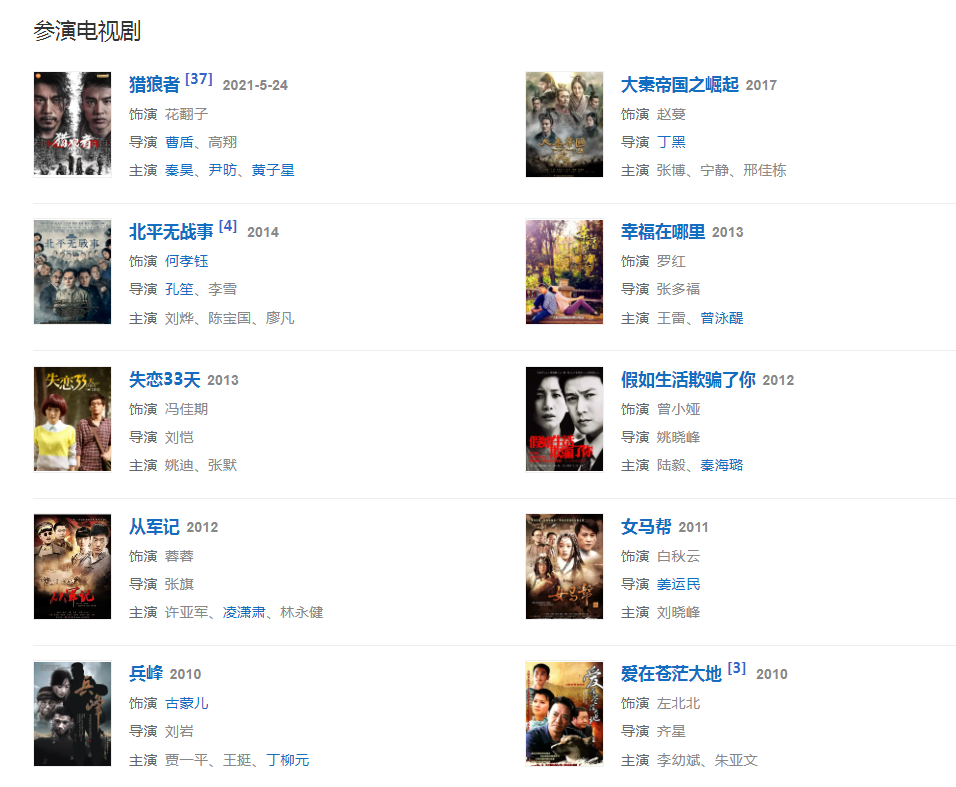956x787 pixels.
Task: Open the 女马帮 title link
Action: [646, 527]
